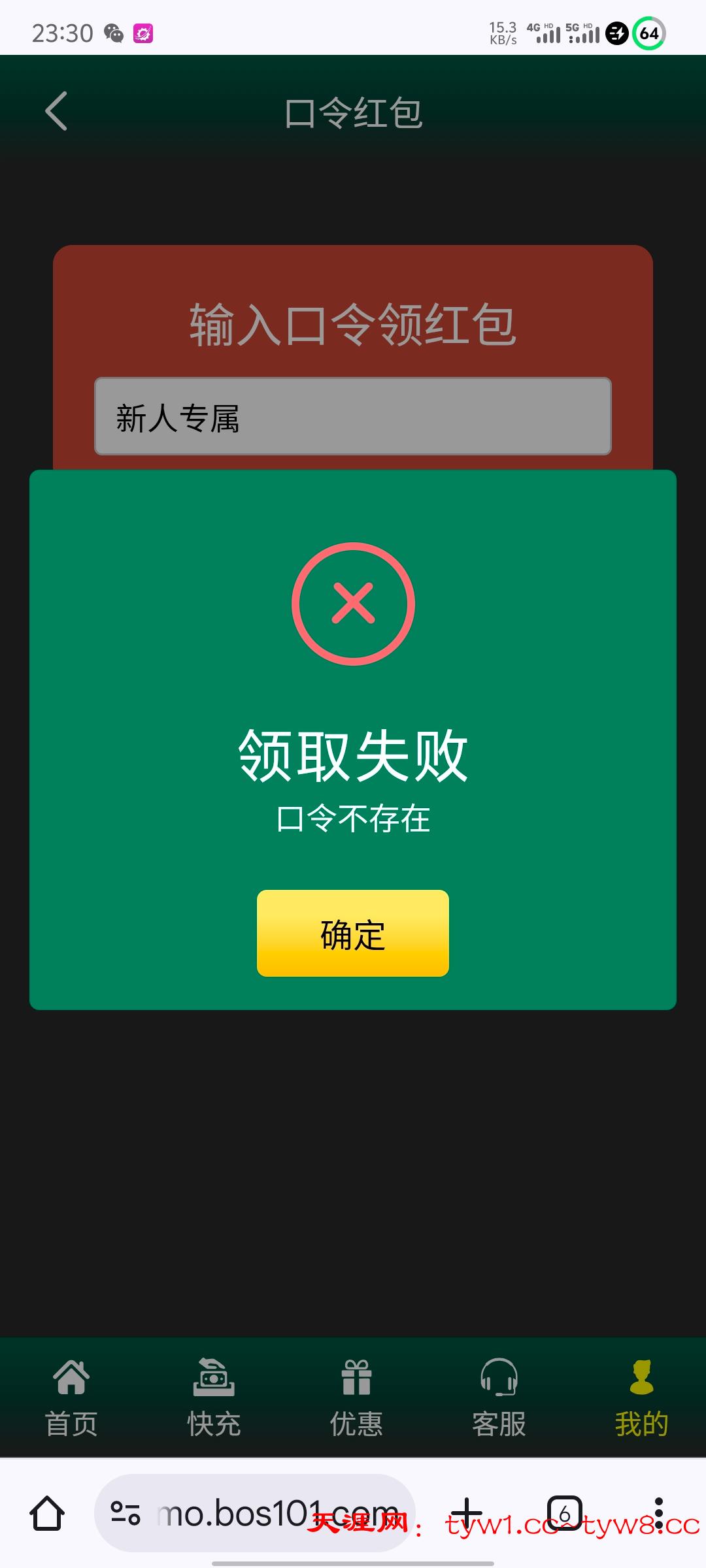
Task: Switch to the 首页 tab
Action: 71,1398
